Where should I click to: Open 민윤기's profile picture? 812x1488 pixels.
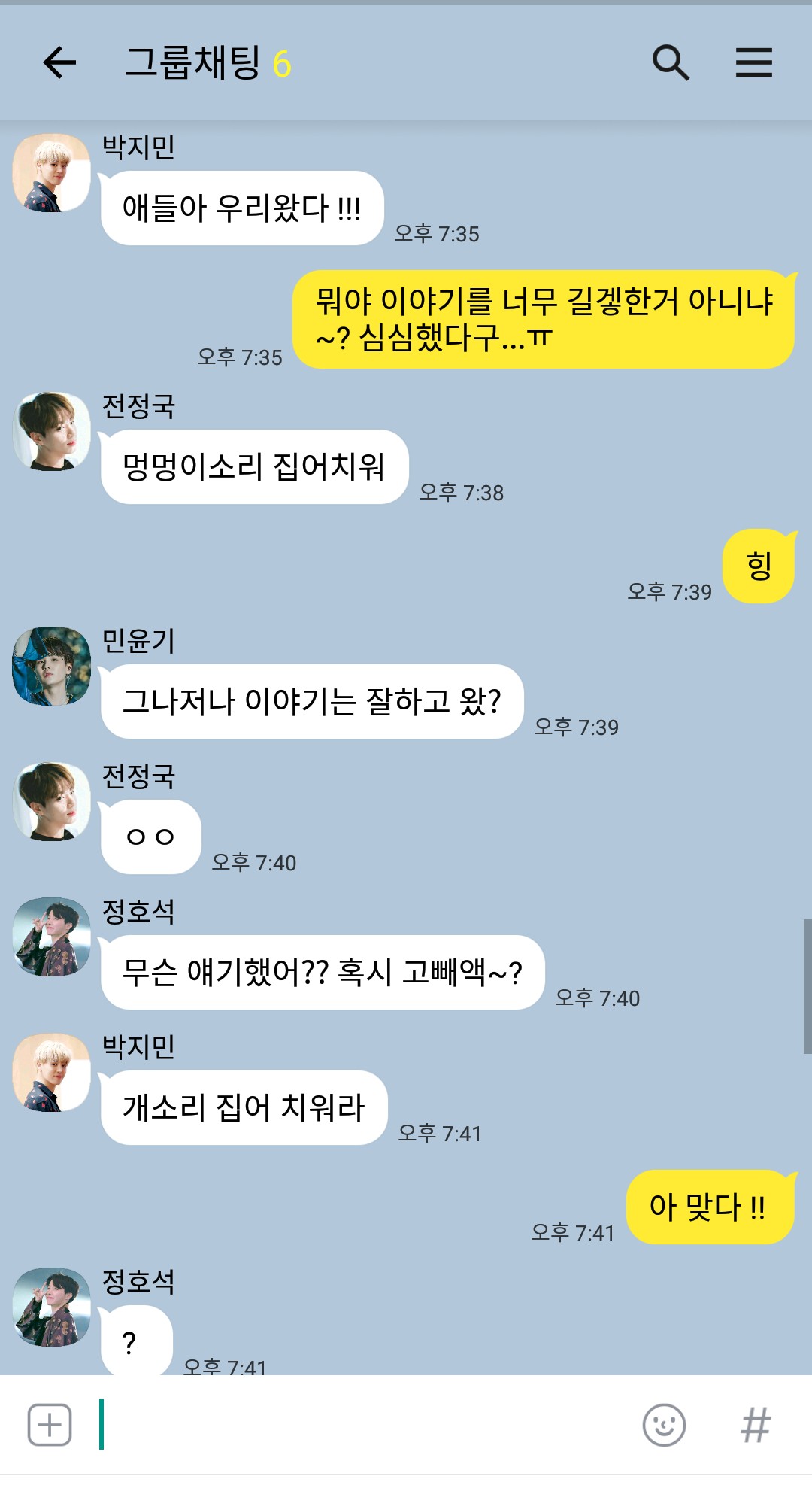(x=51, y=666)
